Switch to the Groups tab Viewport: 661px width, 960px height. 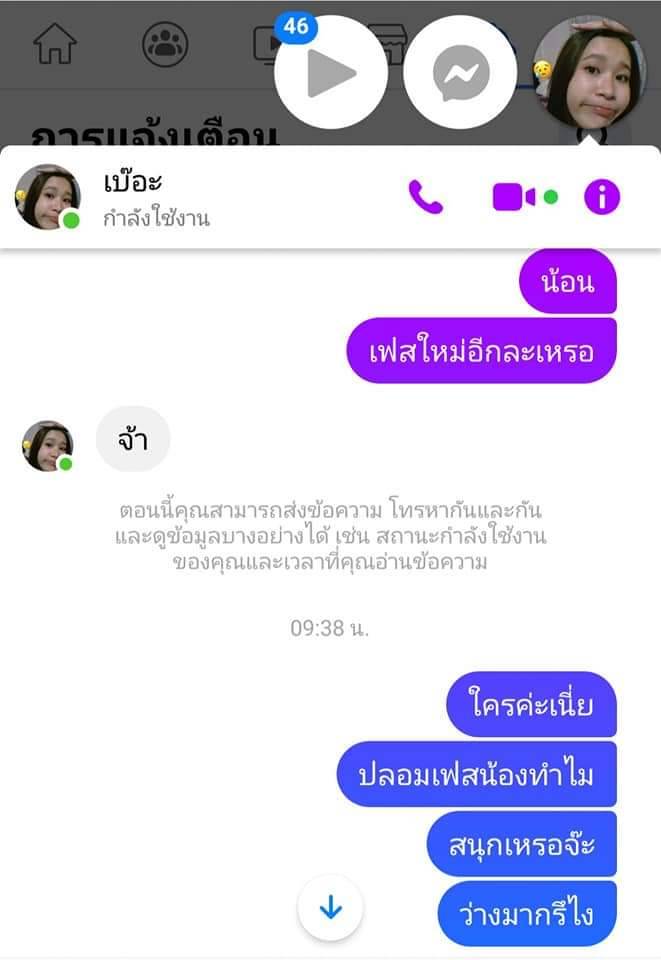[x=166, y=44]
